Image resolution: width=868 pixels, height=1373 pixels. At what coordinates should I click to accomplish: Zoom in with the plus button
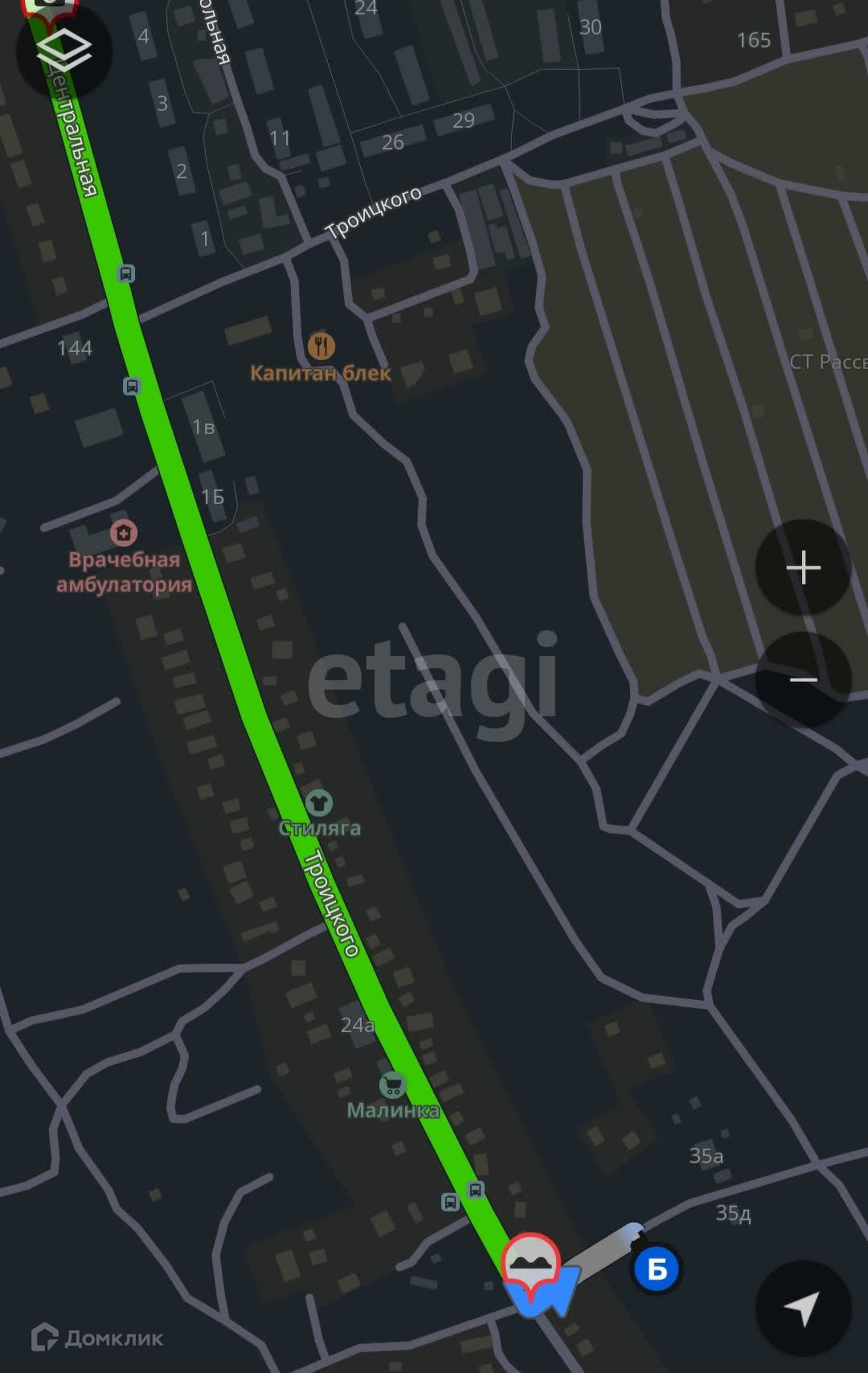(803, 568)
